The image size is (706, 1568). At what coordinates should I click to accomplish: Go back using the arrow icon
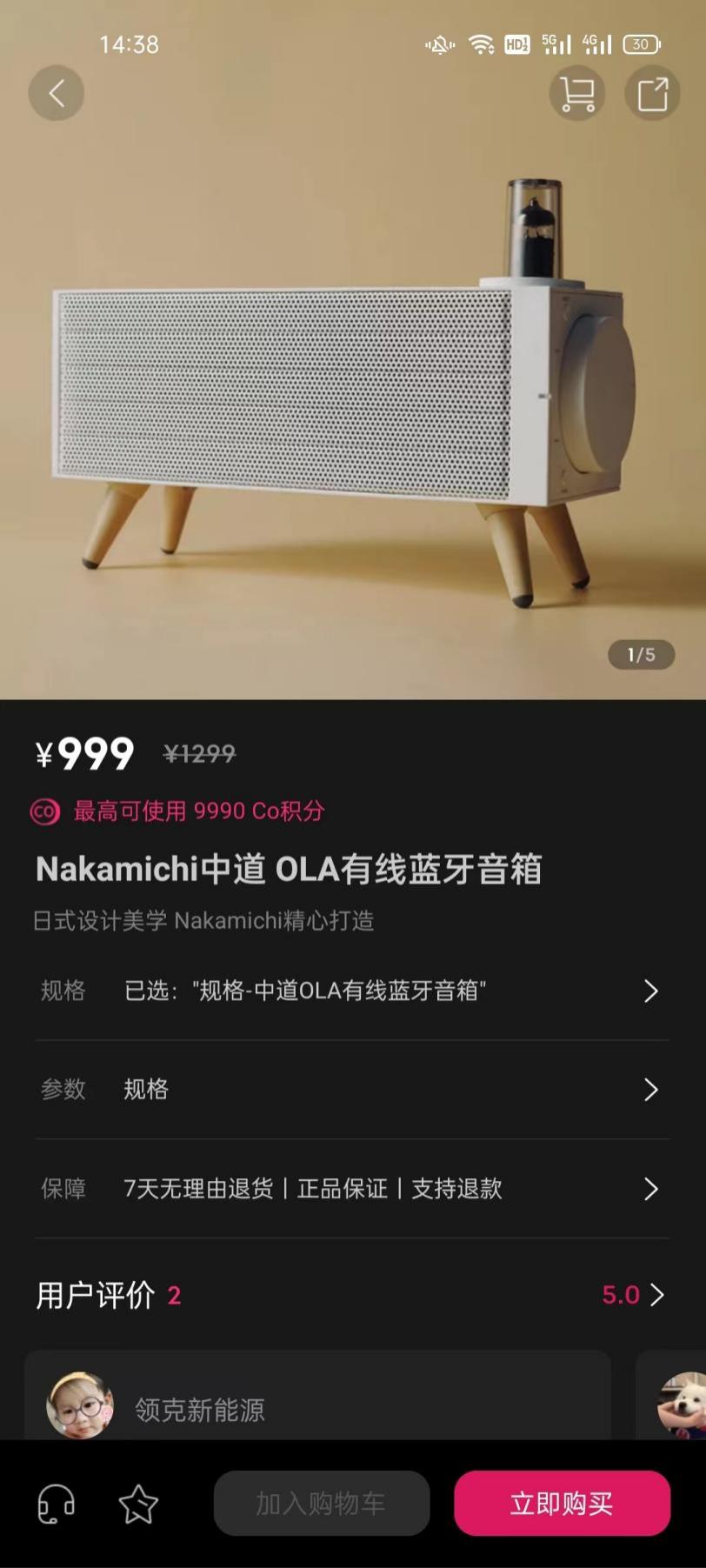click(x=57, y=93)
